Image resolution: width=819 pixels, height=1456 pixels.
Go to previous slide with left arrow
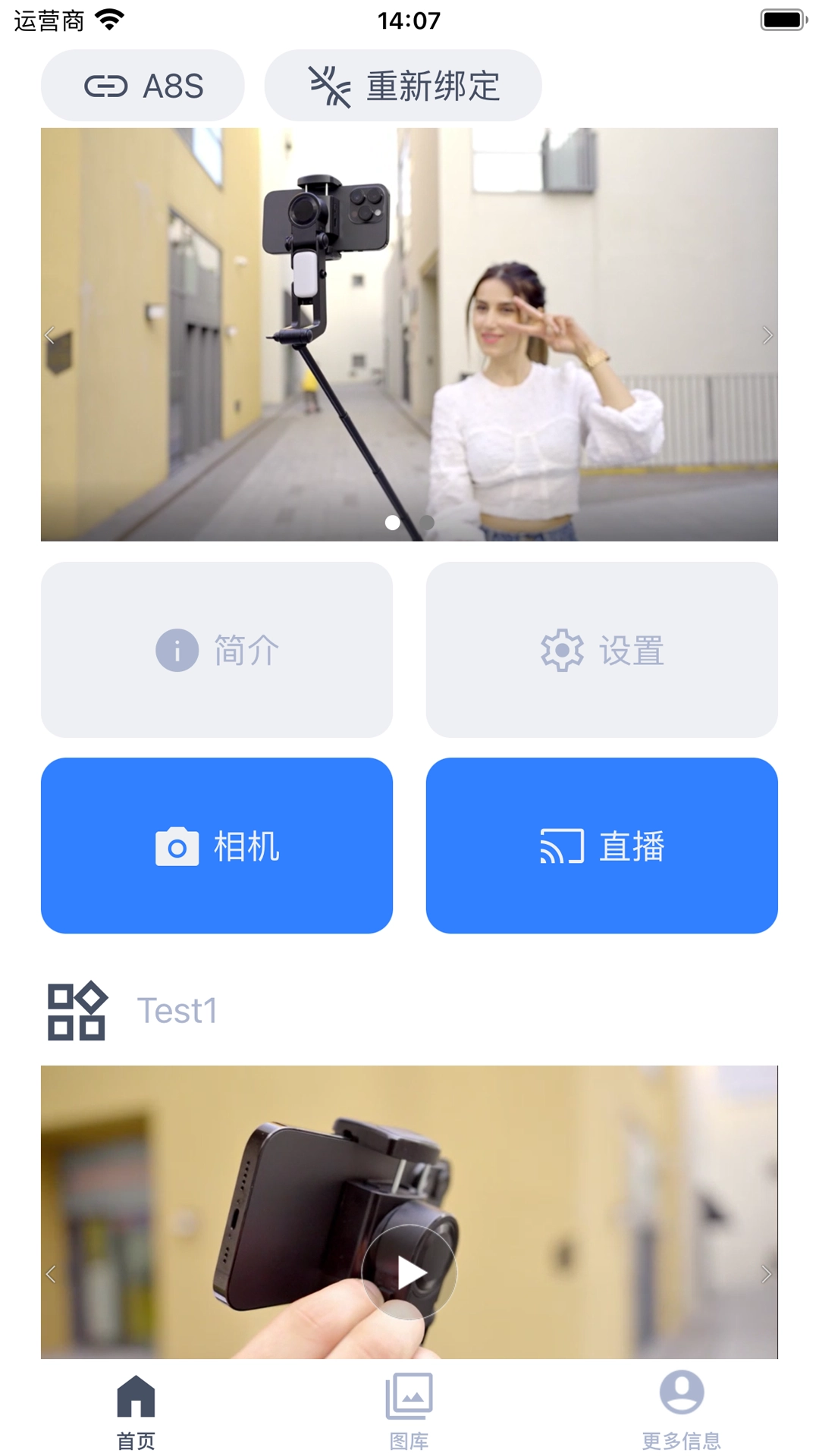coord(51,334)
